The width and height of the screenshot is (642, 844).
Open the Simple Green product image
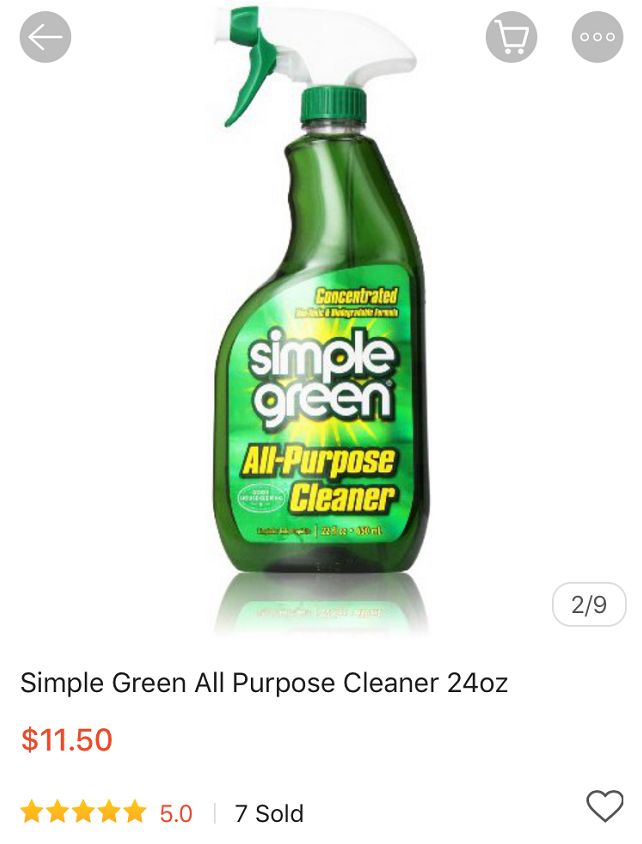(320, 330)
